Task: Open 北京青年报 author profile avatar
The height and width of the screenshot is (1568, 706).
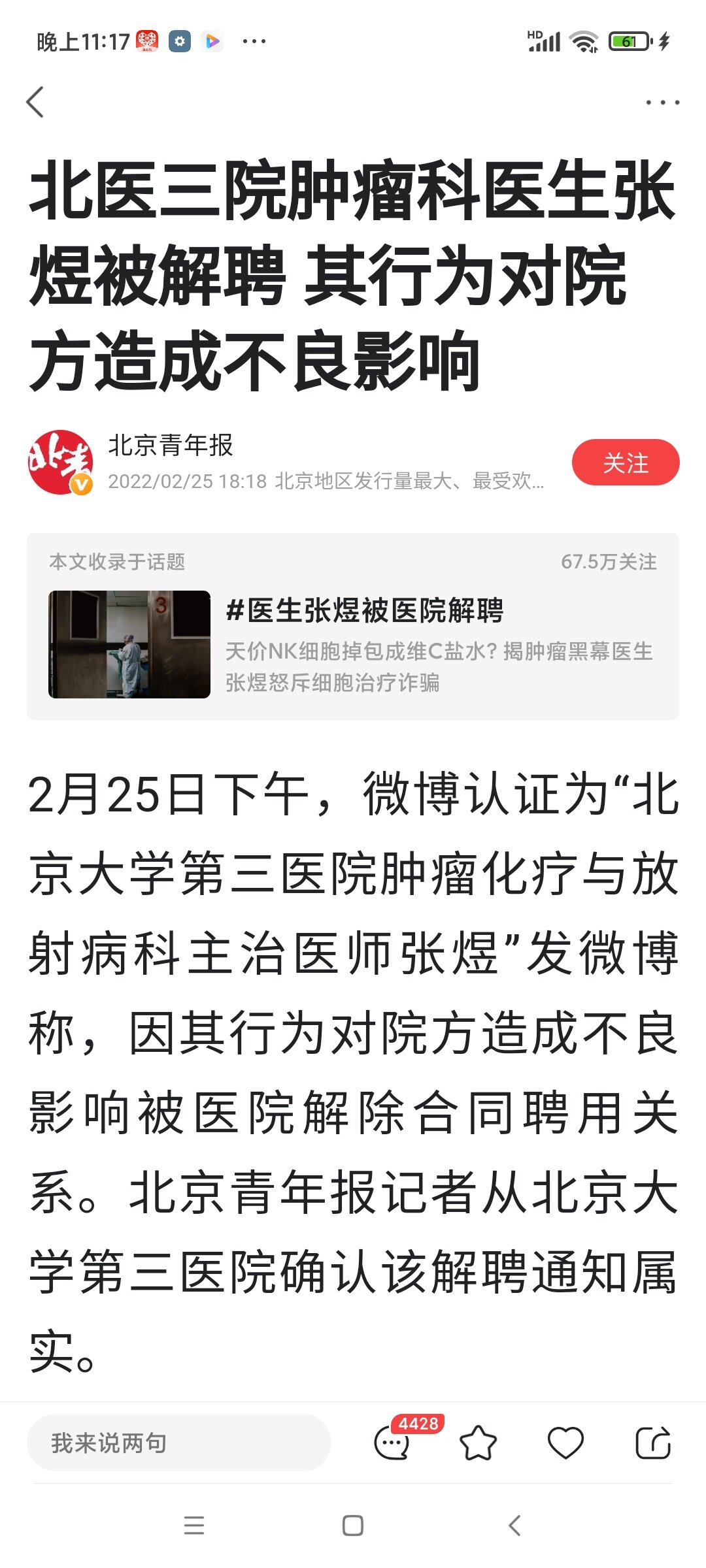Action: tap(60, 463)
